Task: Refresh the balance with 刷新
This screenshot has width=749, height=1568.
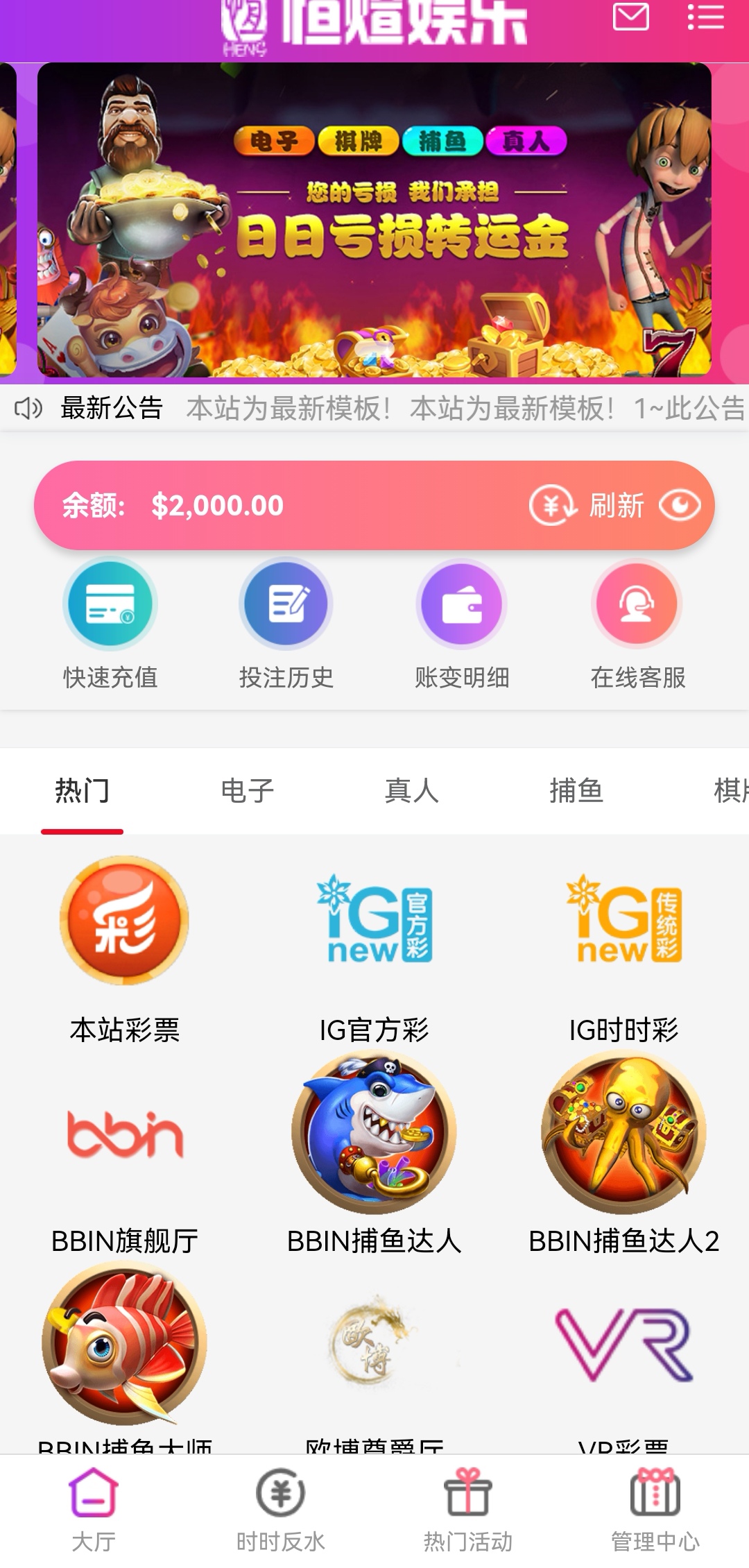Action: point(588,505)
